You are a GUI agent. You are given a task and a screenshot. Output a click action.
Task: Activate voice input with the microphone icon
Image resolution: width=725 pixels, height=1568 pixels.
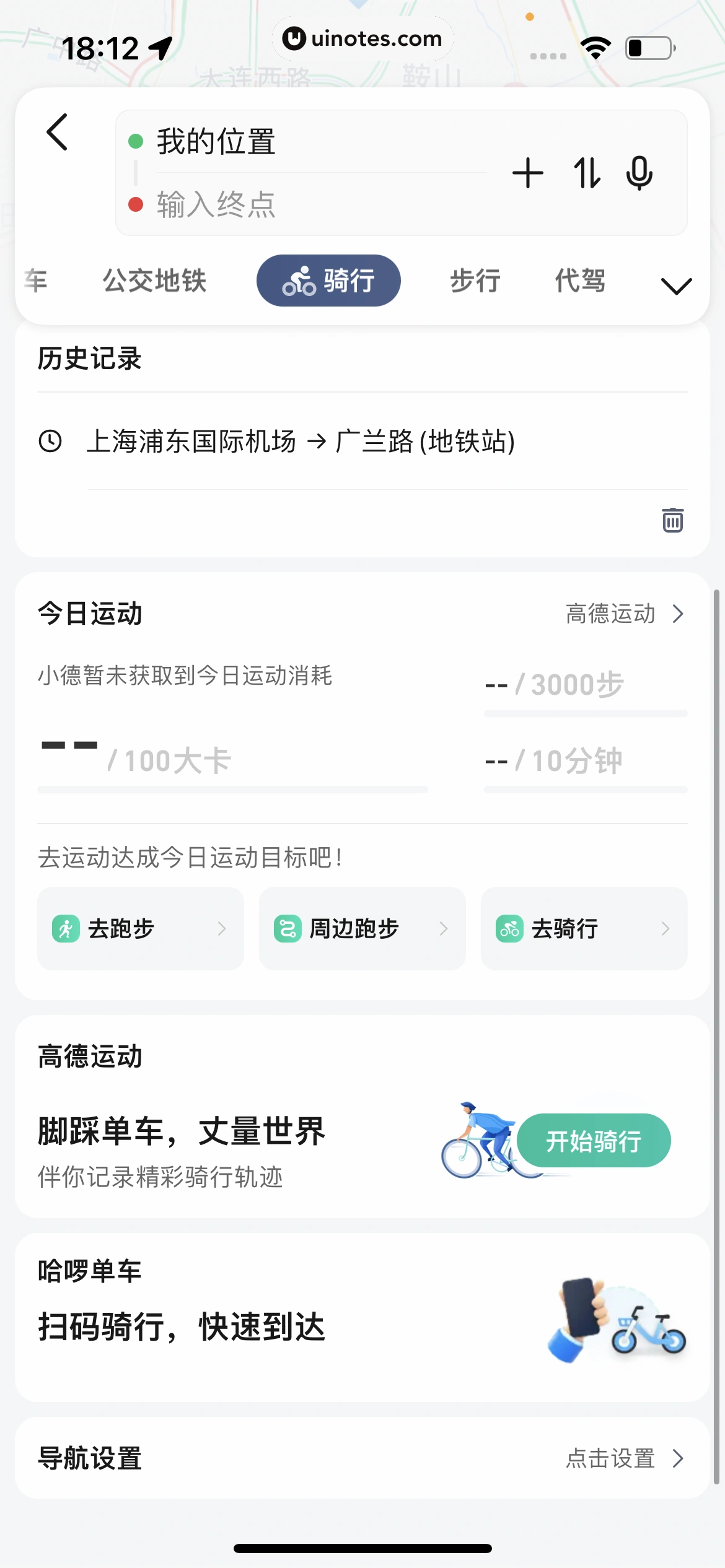click(x=639, y=174)
